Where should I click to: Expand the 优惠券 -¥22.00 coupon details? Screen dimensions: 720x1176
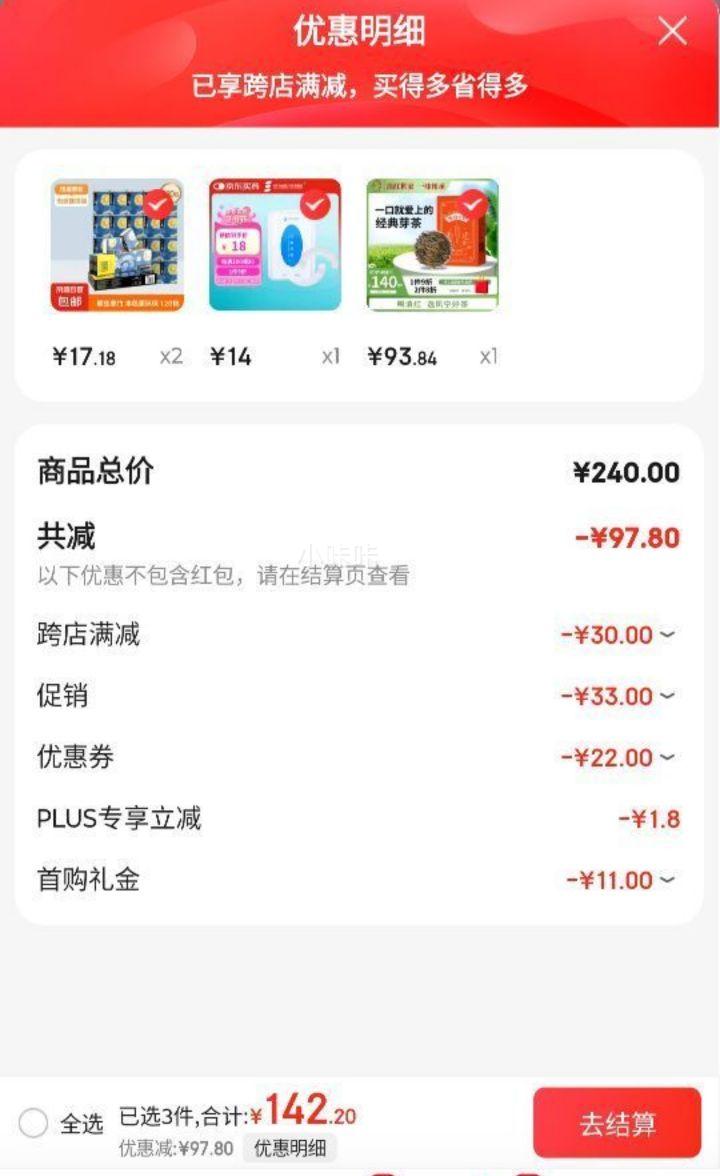click(x=667, y=758)
